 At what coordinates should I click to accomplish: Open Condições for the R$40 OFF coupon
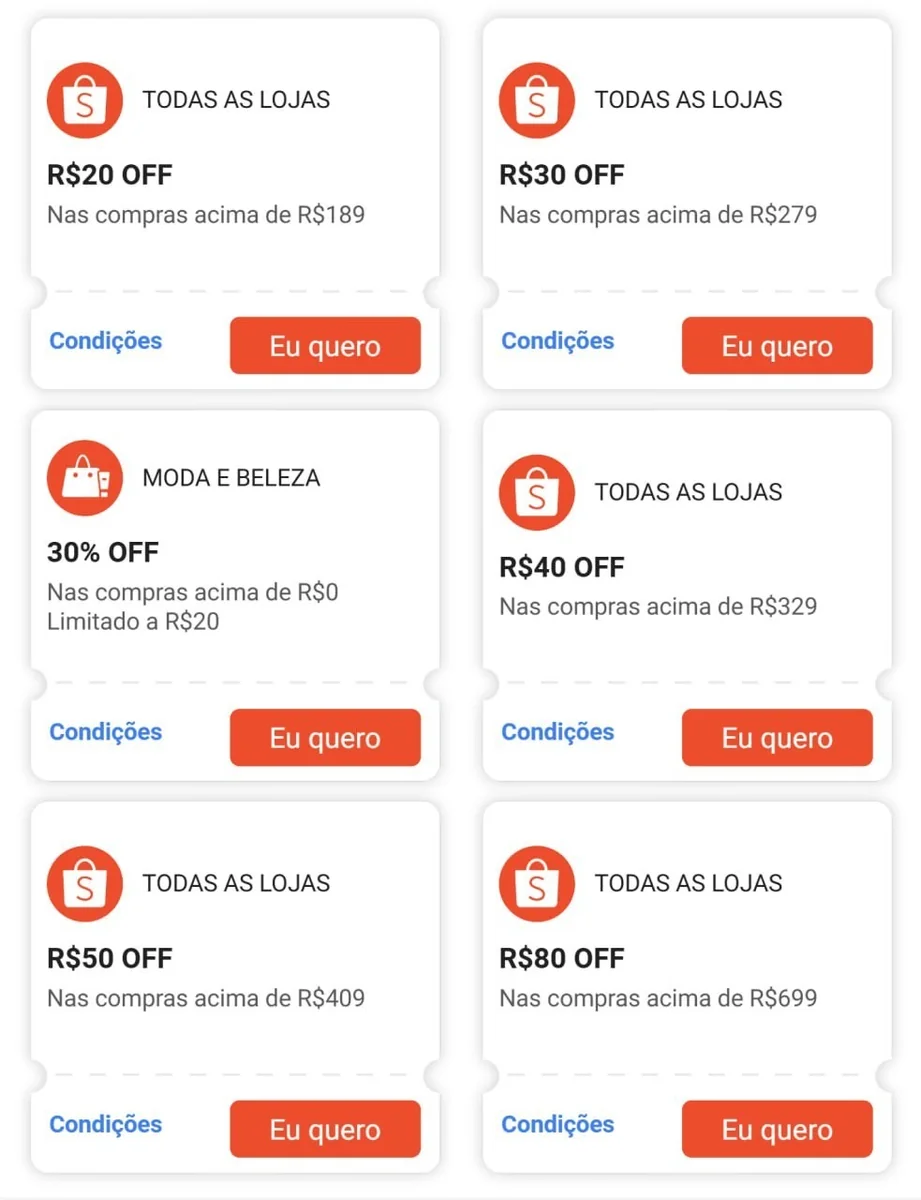click(x=557, y=732)
